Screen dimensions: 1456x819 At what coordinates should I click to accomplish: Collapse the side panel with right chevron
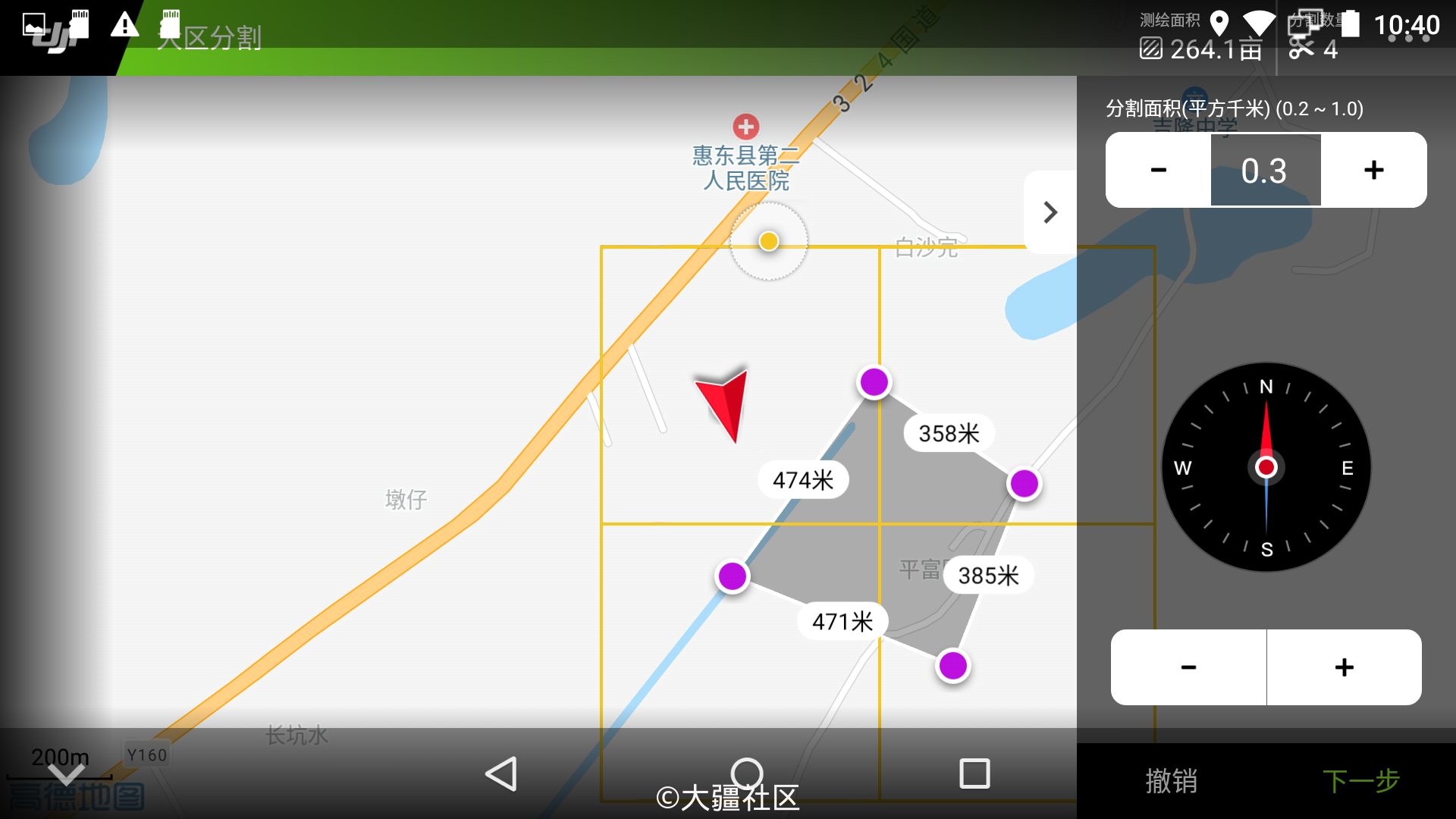pyautogui.click(x=1050, y=212)
